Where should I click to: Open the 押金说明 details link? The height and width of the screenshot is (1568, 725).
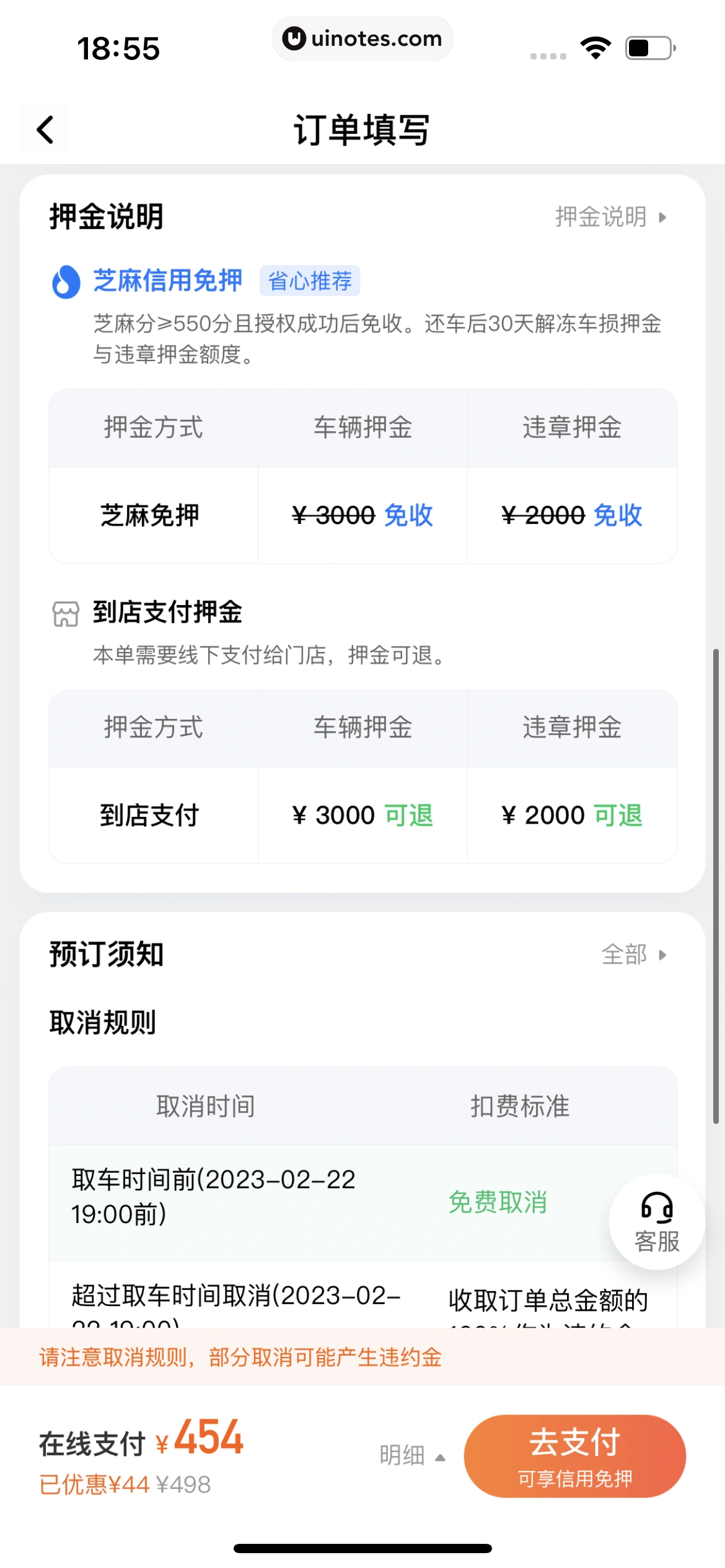tap(610, 217)
